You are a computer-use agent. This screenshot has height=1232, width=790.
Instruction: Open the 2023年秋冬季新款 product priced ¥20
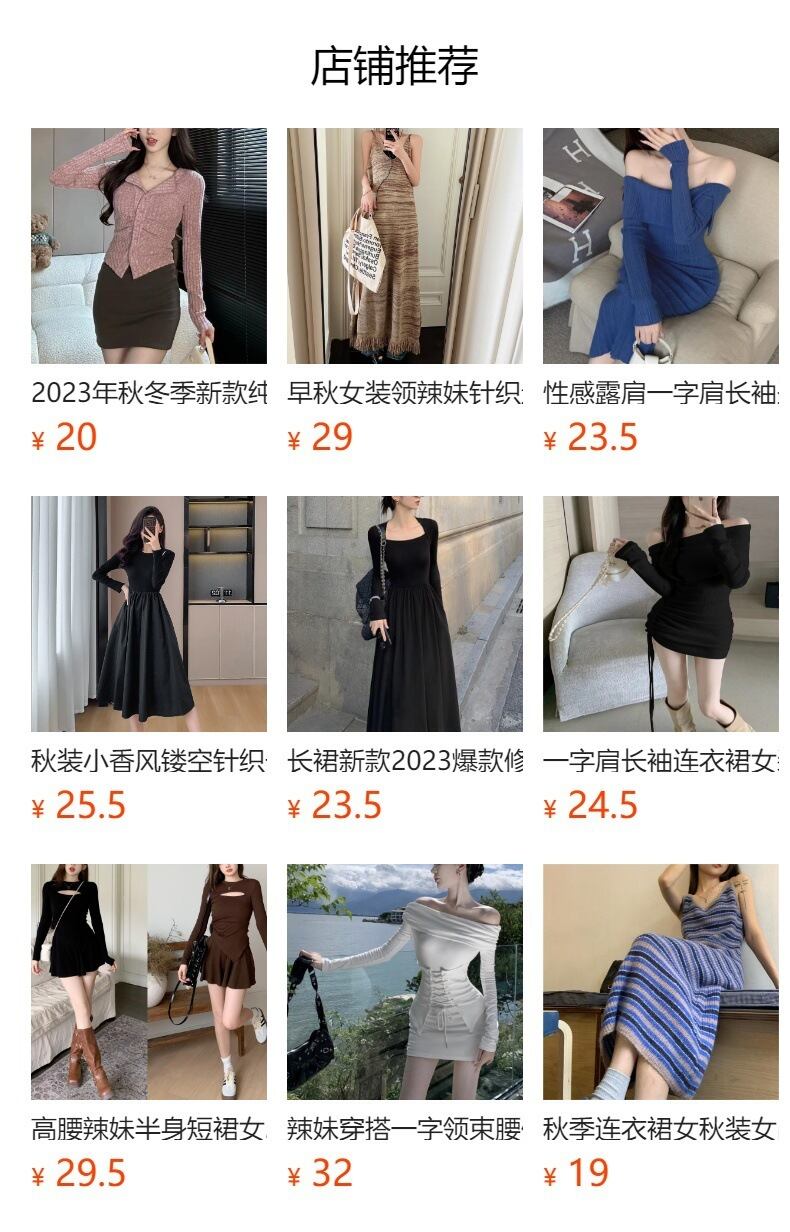point(148,246)
